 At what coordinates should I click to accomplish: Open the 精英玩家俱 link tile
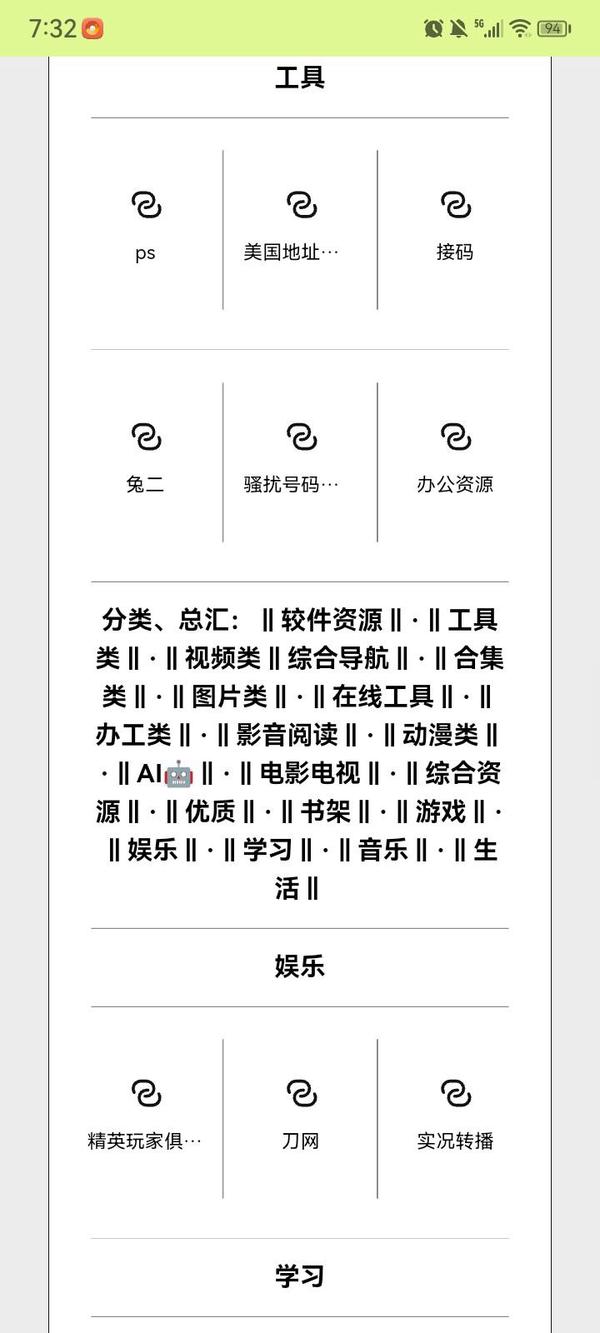point(146,1116)
